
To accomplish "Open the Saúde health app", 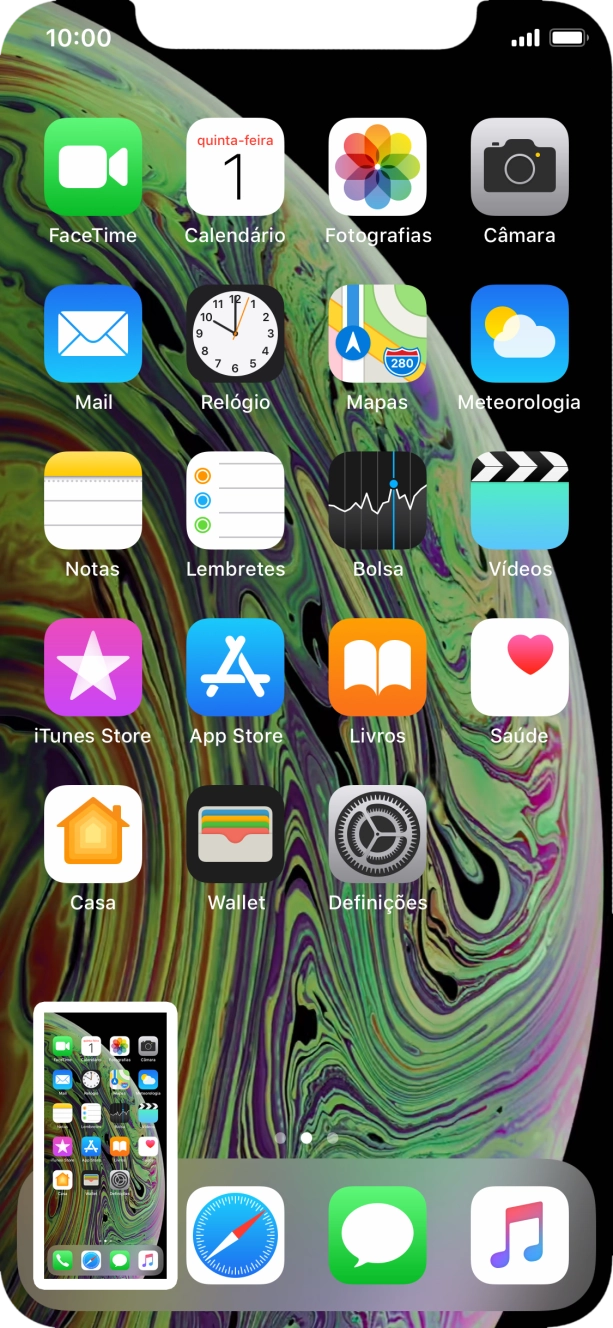I will (x=519, y=667).
